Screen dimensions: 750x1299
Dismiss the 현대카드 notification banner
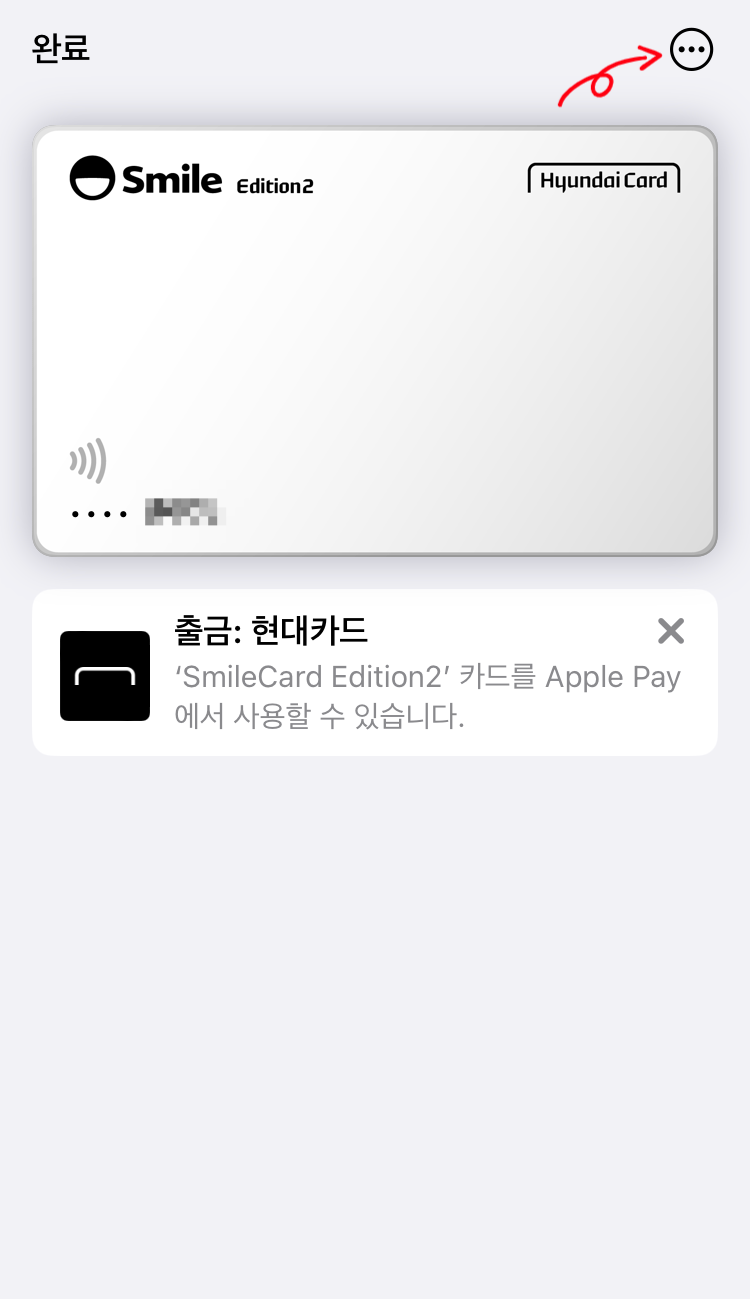click(x=670, y=631)
